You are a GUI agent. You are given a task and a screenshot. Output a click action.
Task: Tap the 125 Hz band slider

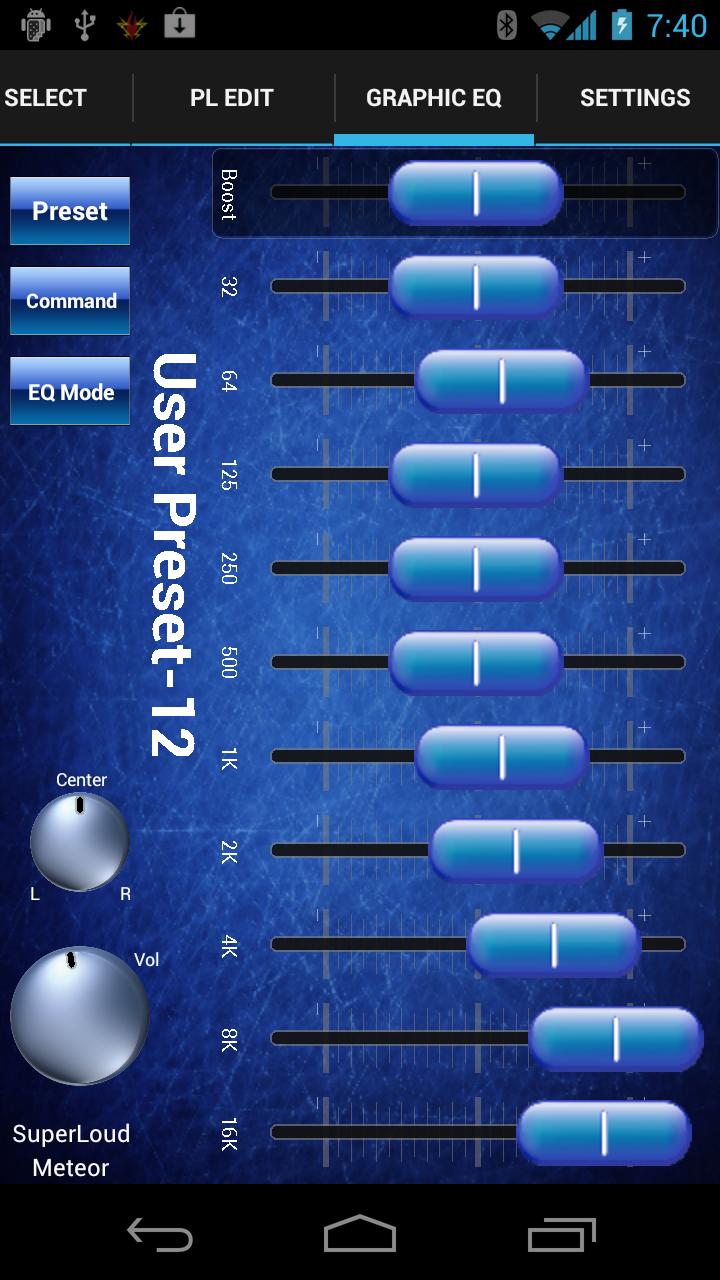476,474
